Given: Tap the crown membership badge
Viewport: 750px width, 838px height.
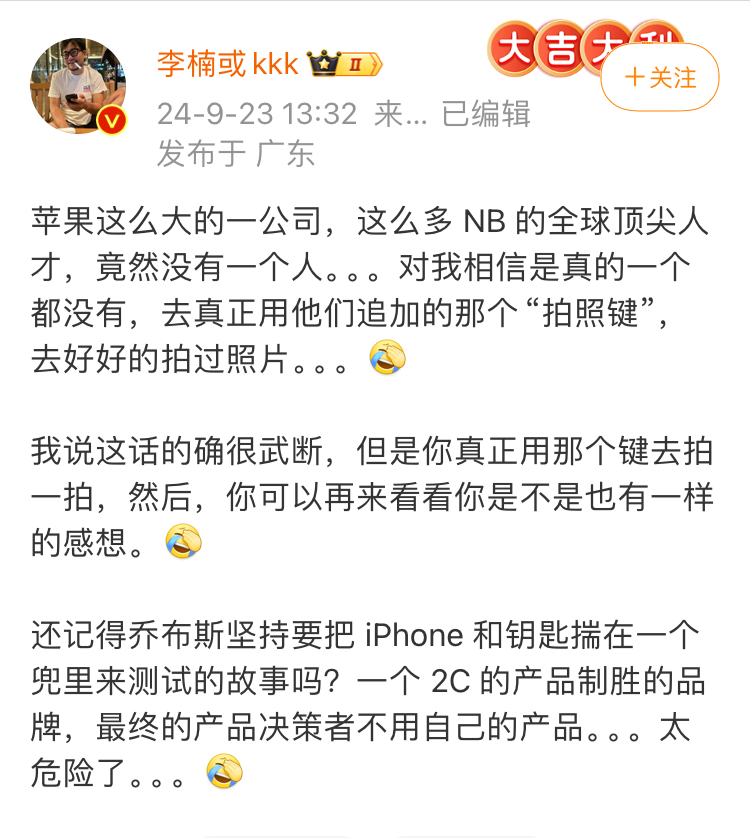Looking at the screenshot, I should pyautogui.click(x=345, y=65).
